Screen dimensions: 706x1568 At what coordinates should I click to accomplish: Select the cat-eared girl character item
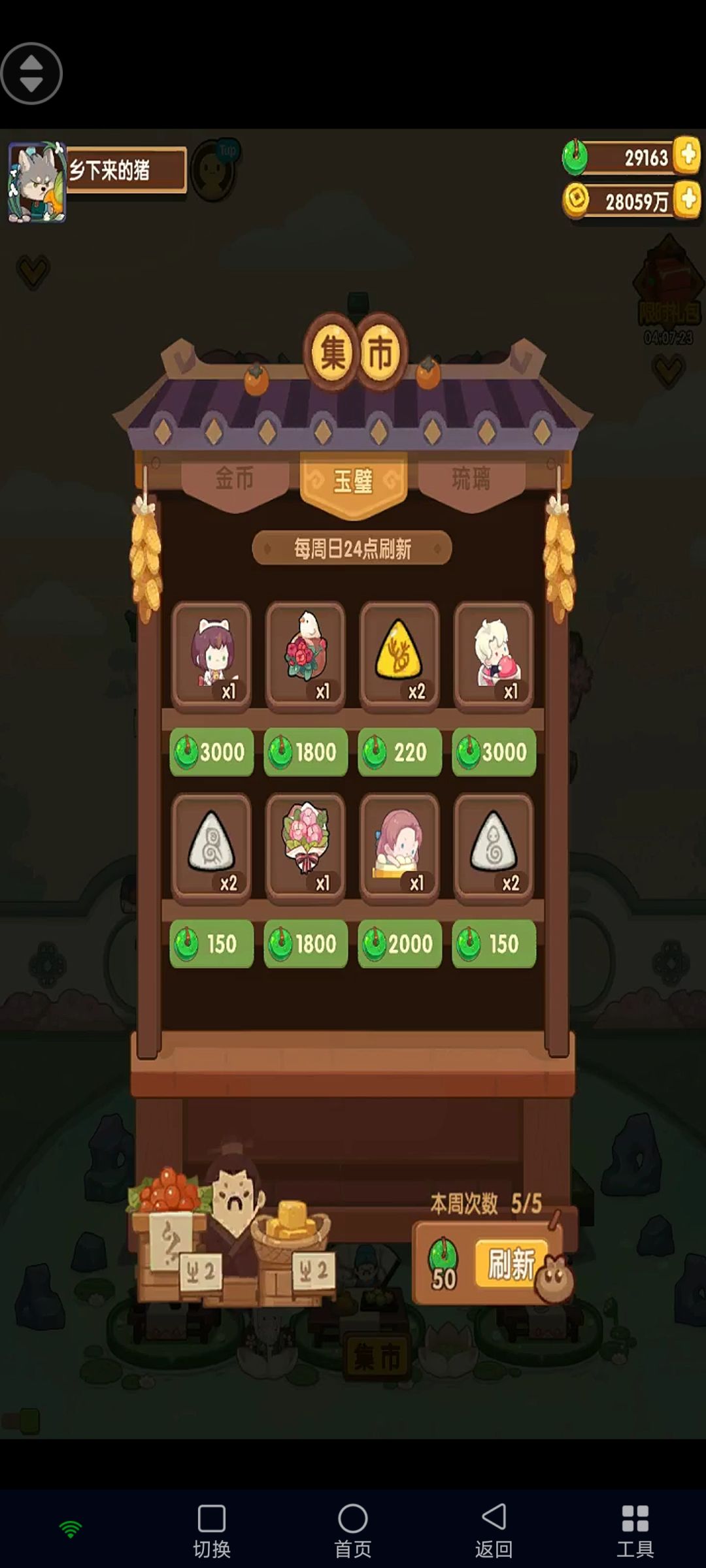pyautogui.click(x=211, y=655)
